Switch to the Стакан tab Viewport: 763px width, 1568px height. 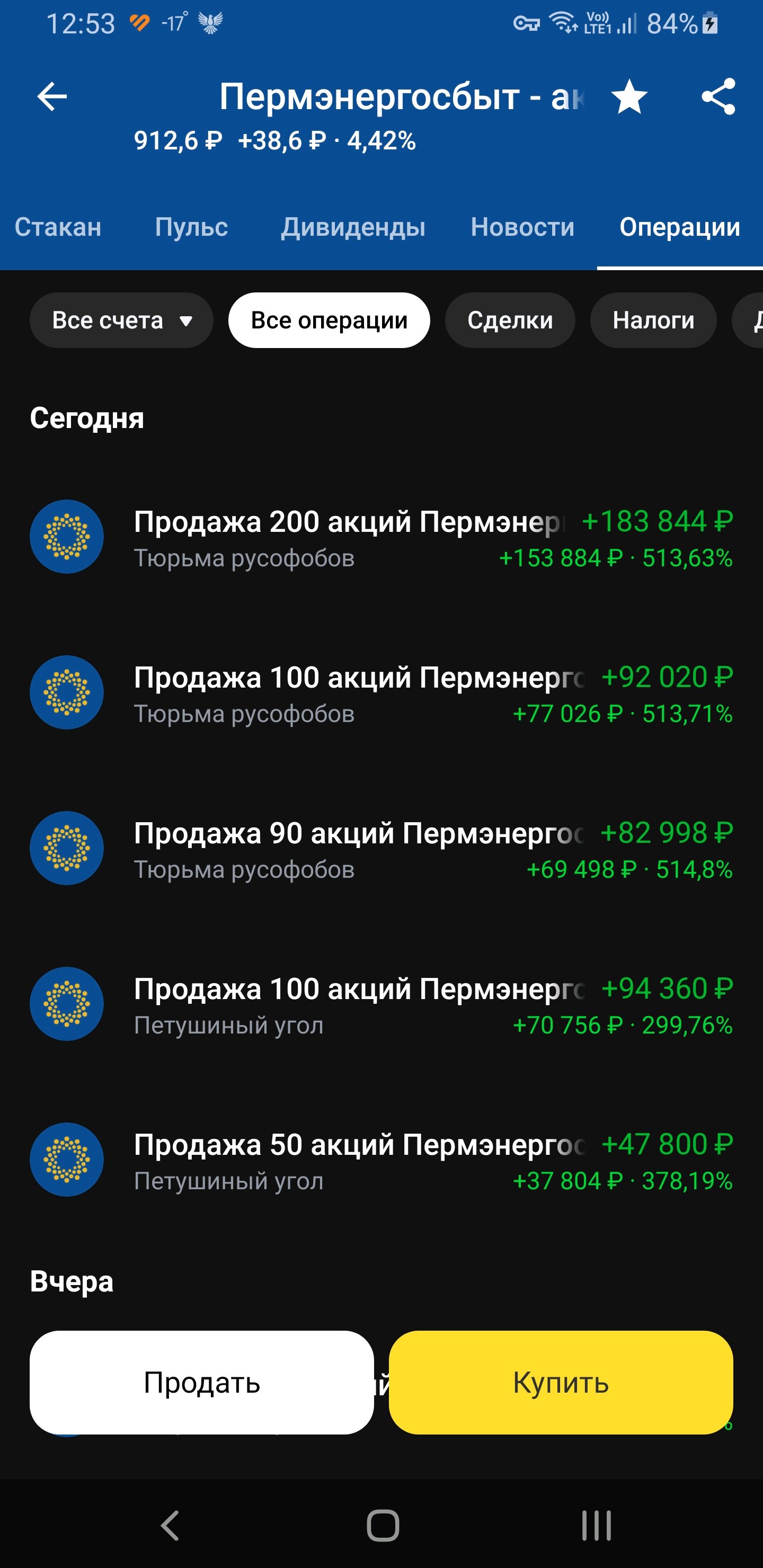click(x=58, y=227)
